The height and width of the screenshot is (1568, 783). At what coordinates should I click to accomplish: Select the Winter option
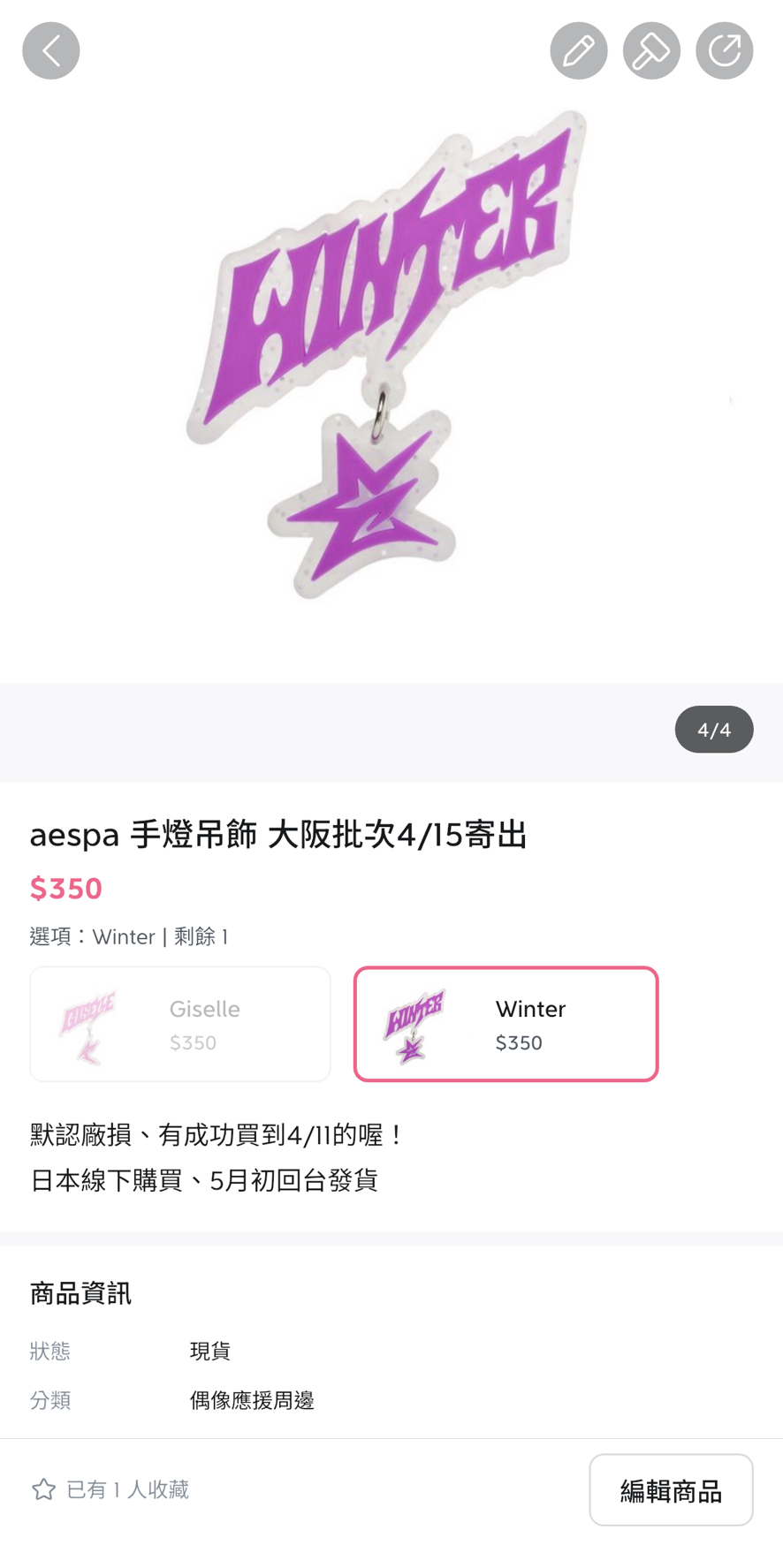click(x=506, y=1023)
